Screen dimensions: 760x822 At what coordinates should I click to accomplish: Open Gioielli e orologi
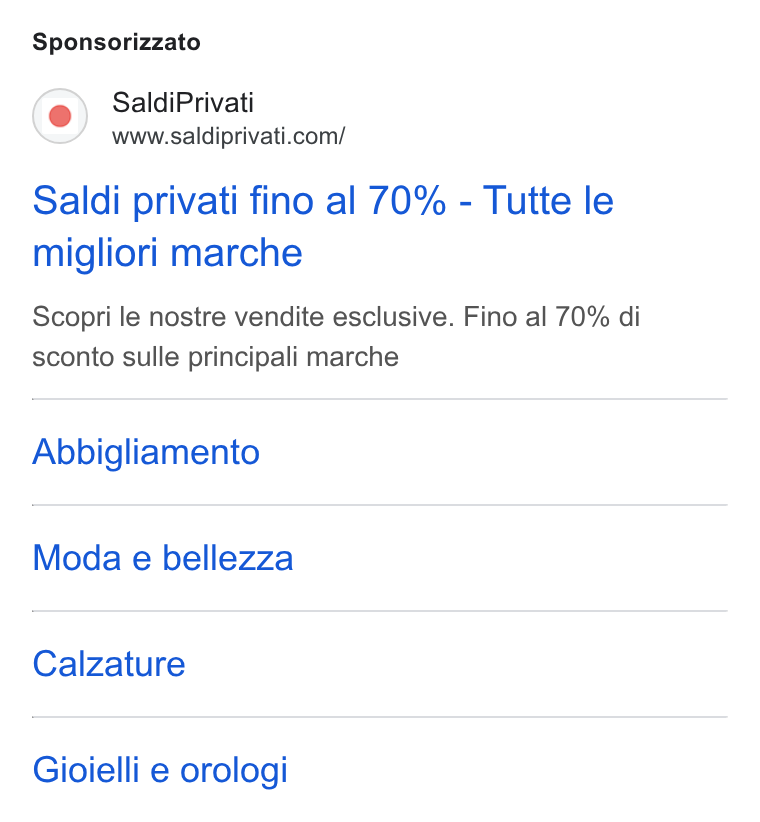[160, 770]
